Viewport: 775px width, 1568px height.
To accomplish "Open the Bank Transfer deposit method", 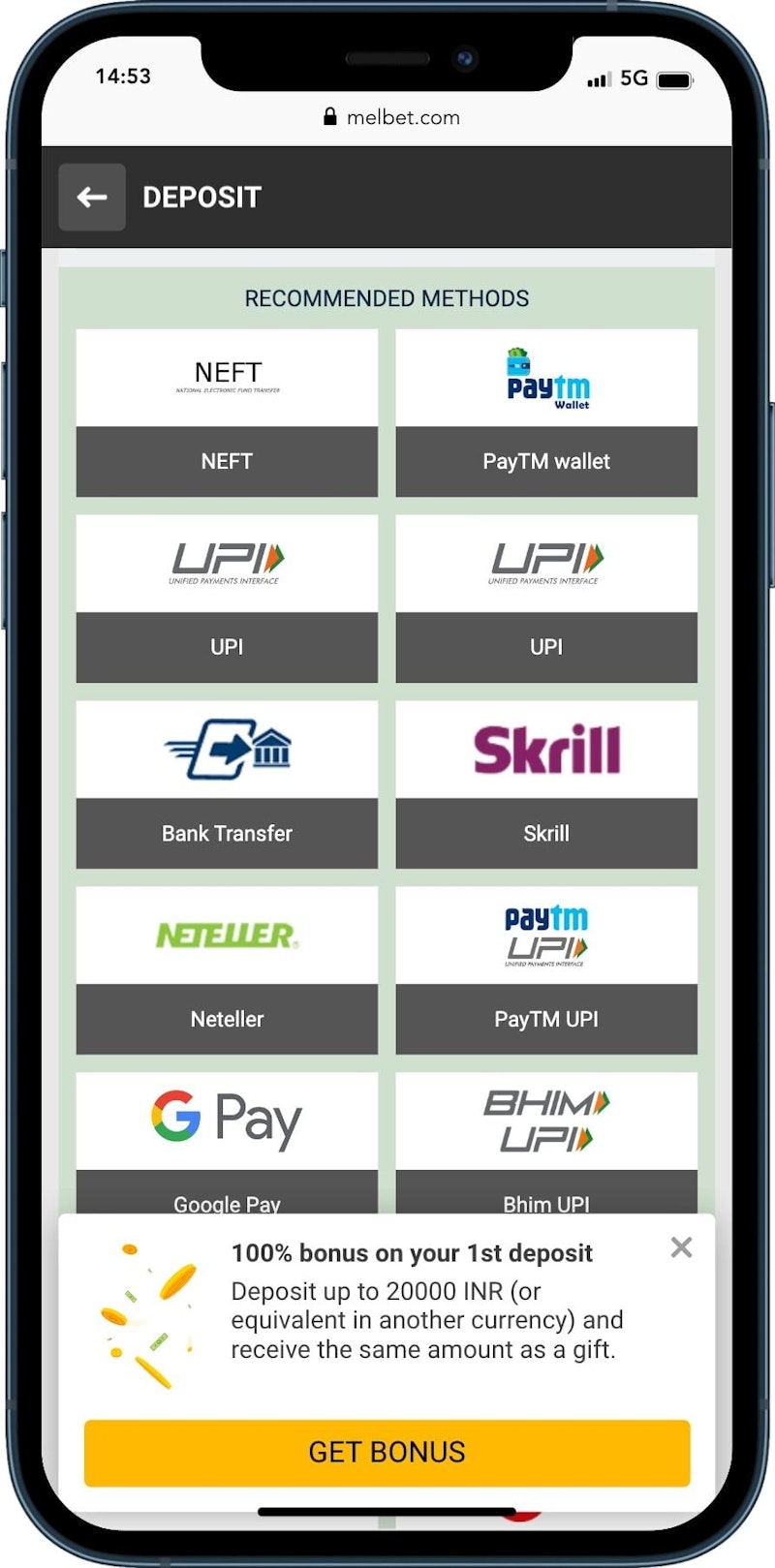I will tap(227, 784).
